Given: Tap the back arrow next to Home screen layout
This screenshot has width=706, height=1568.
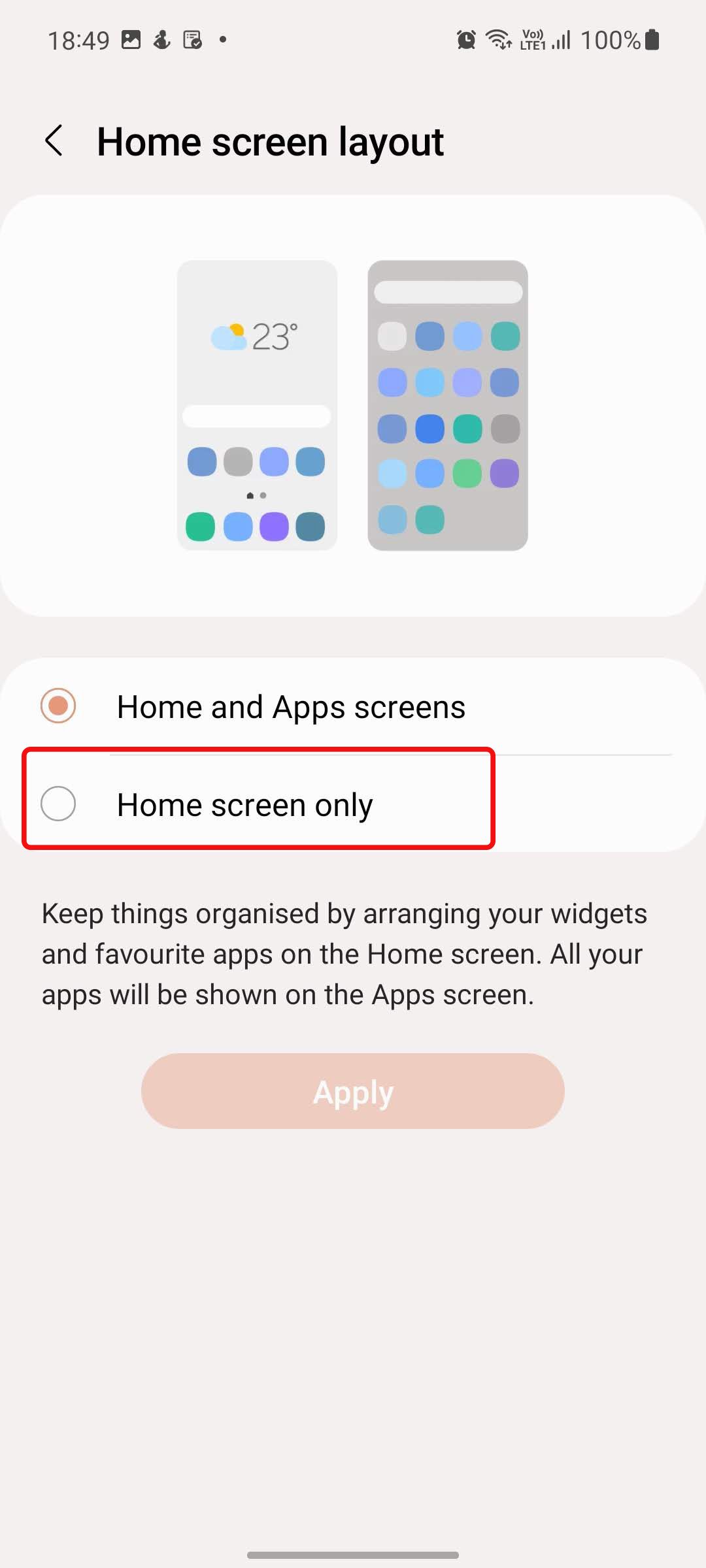Looking at the screenshot, I should [54, 141].
